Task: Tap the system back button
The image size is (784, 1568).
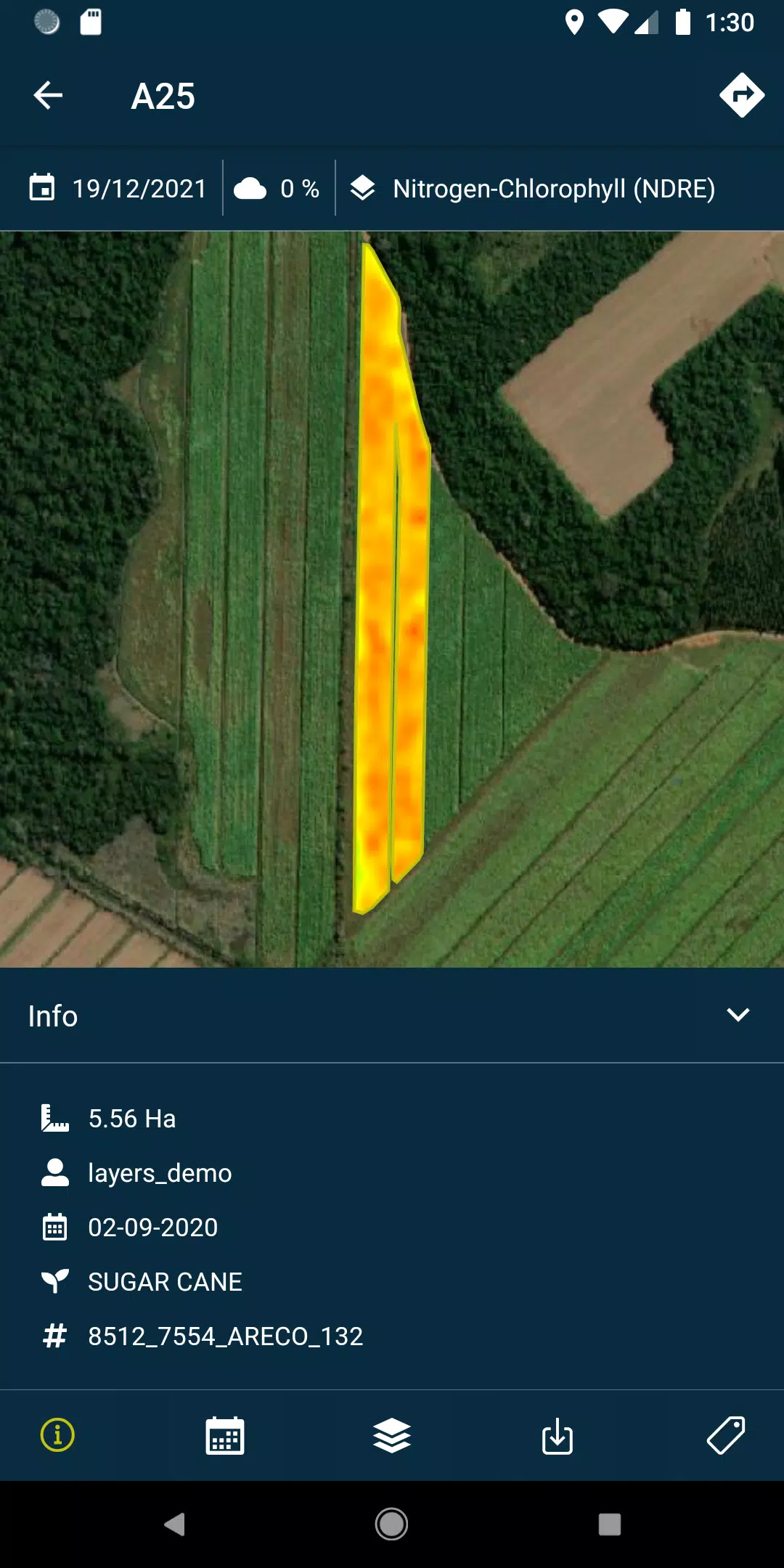Action: click(x=175, y=1524)
